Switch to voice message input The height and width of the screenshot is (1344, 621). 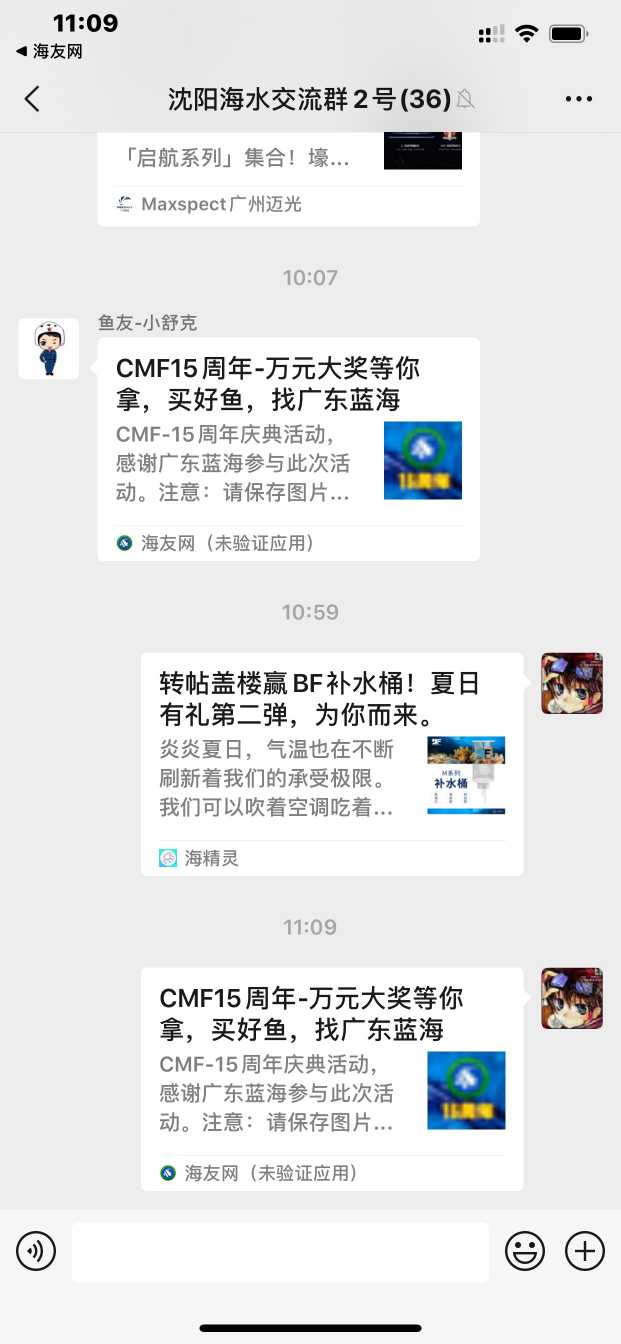[x=36, y=1251]
